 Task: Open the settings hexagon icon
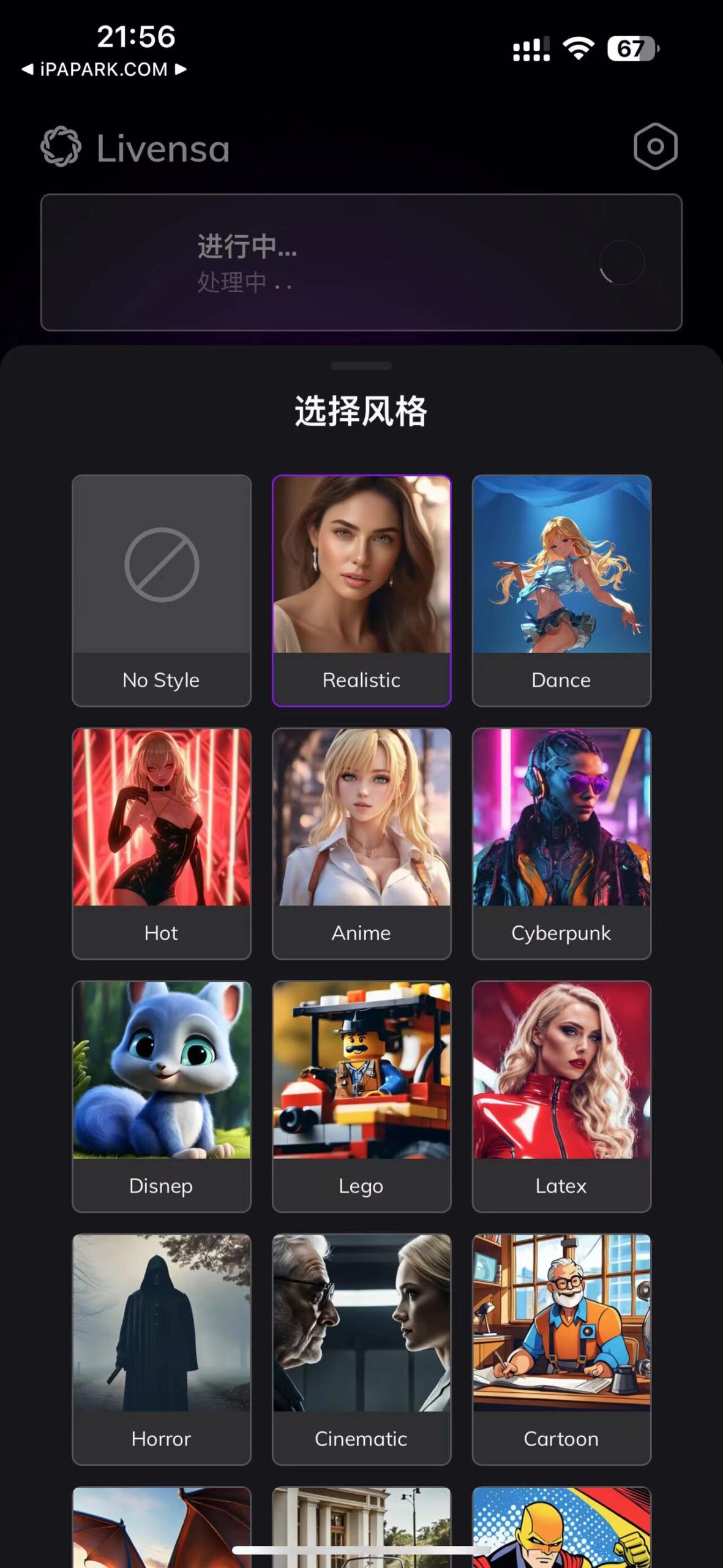[655, 147]
